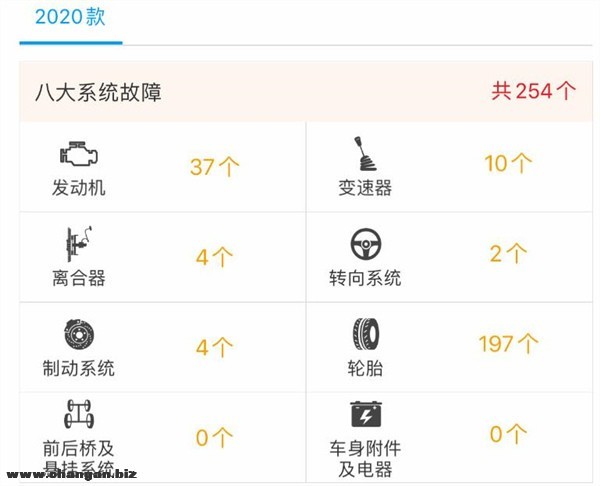The width and height of the screenshot is (600, 486).
Task: Tap the 制动系统 fault cell
Action: [162, 346]
